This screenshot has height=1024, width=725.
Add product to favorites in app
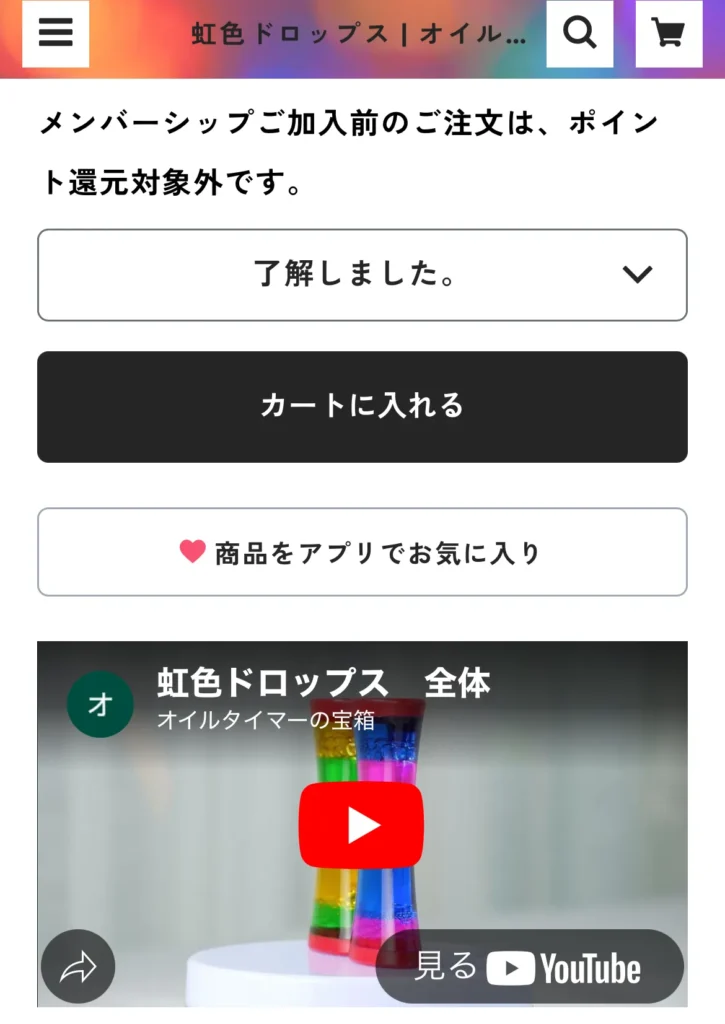(x=362, y=552)
